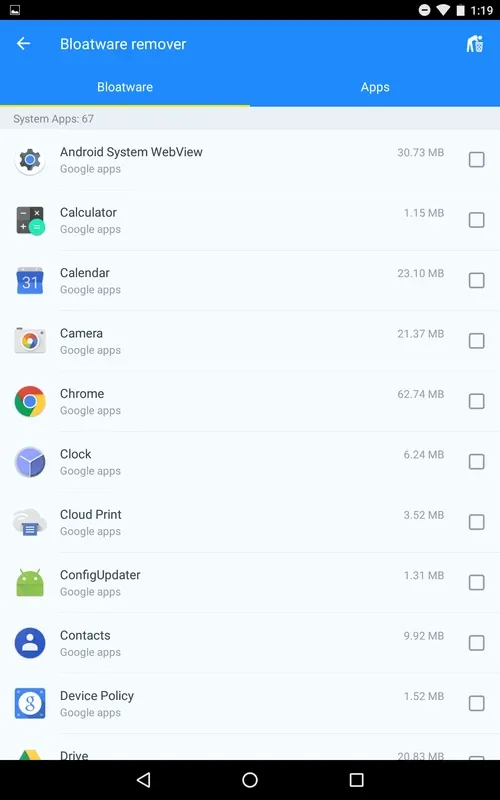Go back using the app bar arrow
This screenshot has height=800, width=500.
[x=23, y=44]
